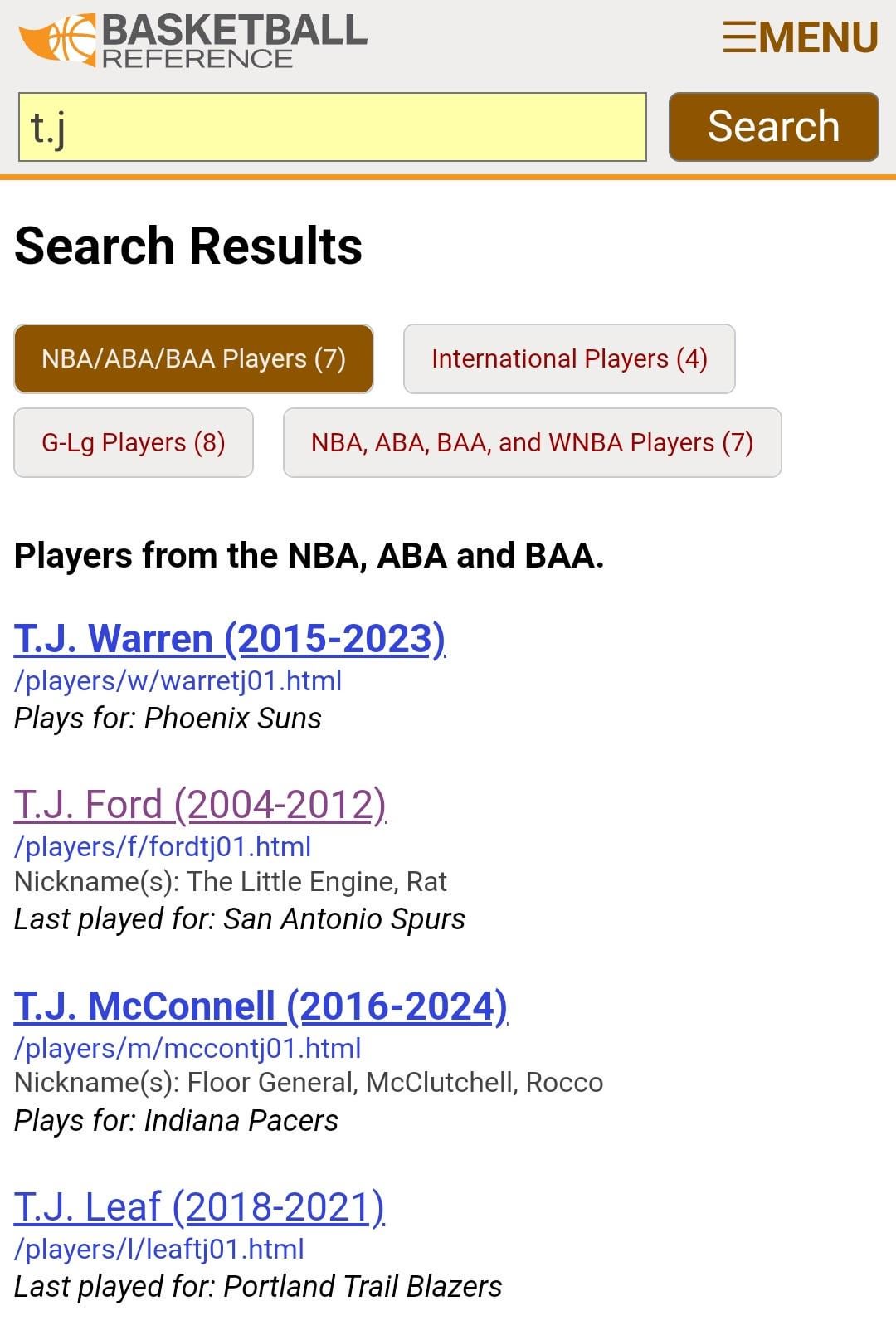Tap the brown Search button
The width and height of the screenshot is (896, 1335).
click(773, 127)
